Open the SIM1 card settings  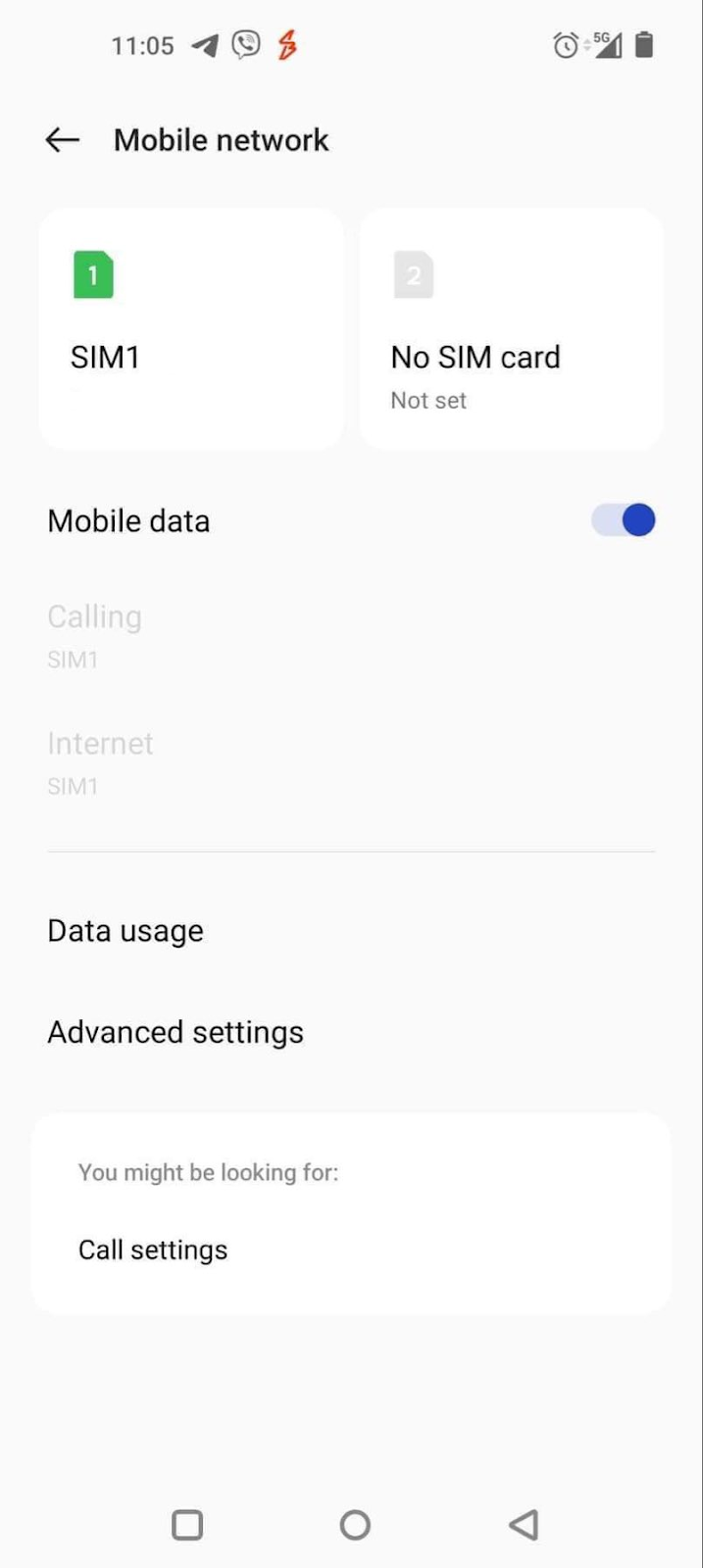click(x=191, y=328)
